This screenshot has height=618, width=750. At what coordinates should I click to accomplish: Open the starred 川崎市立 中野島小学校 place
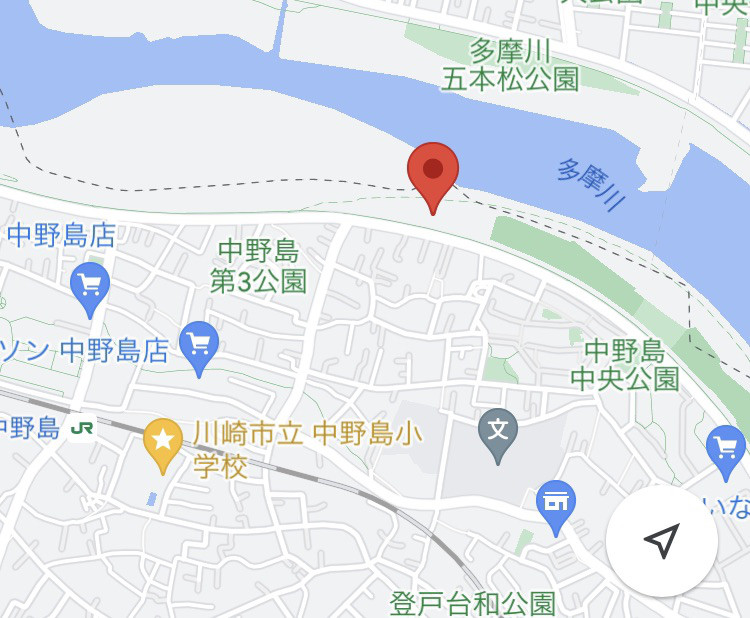tap(162, 442)
